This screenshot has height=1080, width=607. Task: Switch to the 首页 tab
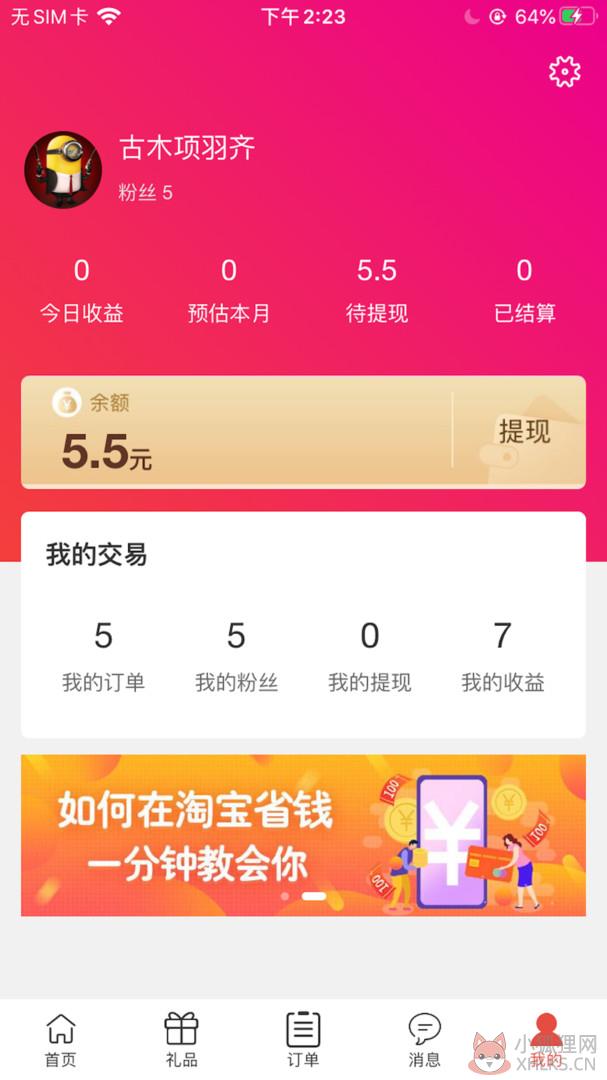(x=61, y=1040)
